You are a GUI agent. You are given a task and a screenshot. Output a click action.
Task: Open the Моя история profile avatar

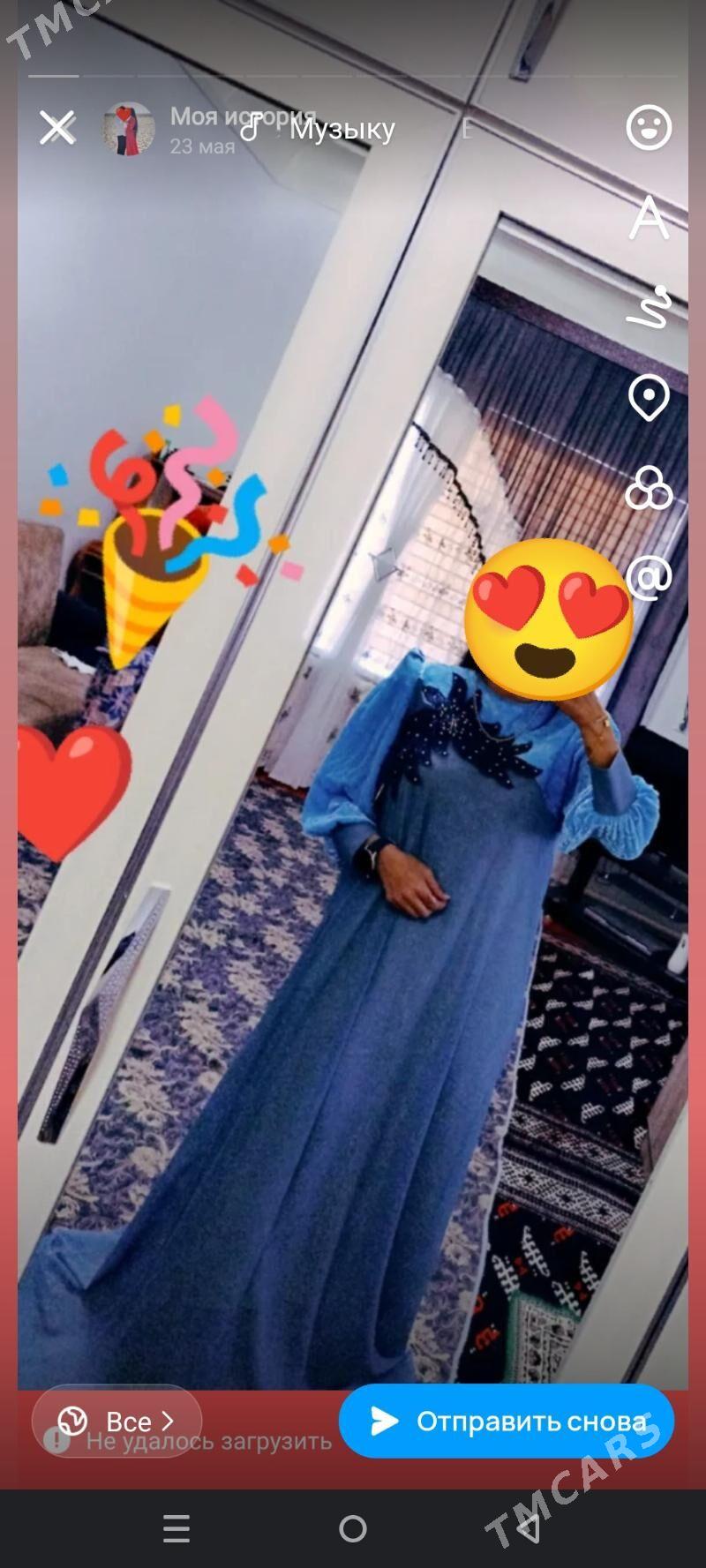[129, 129]
